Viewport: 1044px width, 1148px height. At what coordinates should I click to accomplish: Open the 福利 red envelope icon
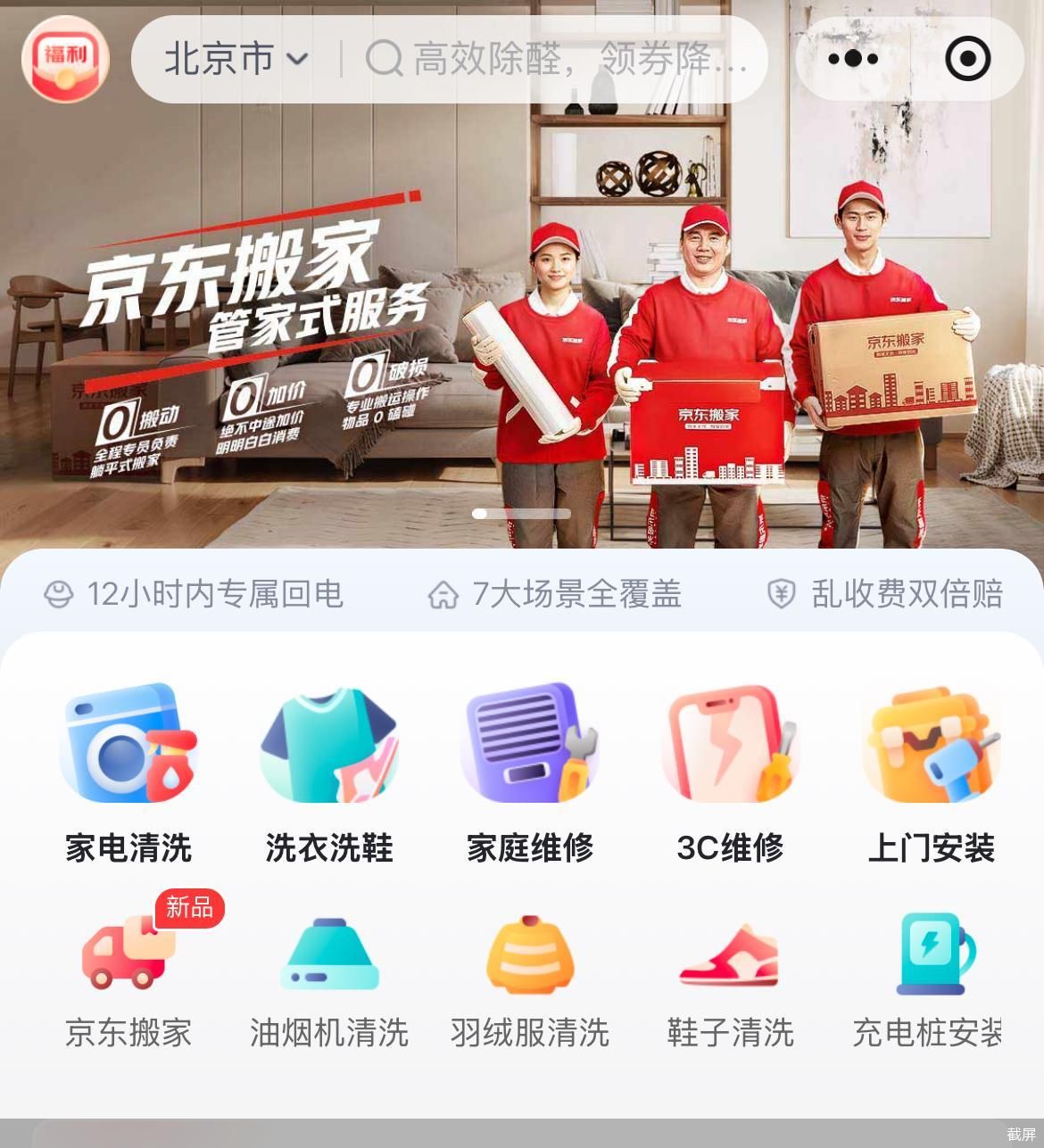tap(65, 59)
